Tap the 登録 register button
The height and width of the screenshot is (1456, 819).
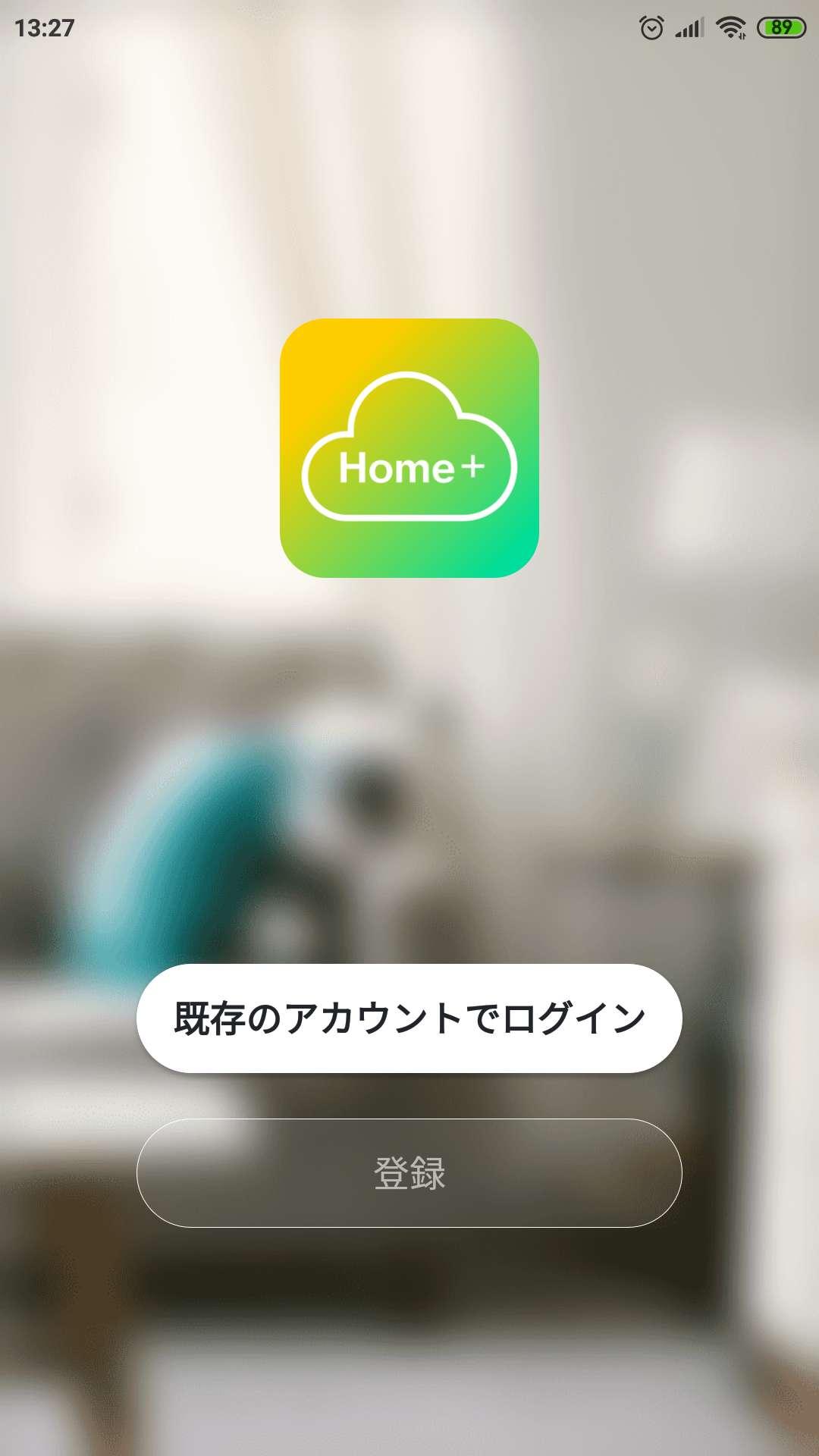(409, 1172)
